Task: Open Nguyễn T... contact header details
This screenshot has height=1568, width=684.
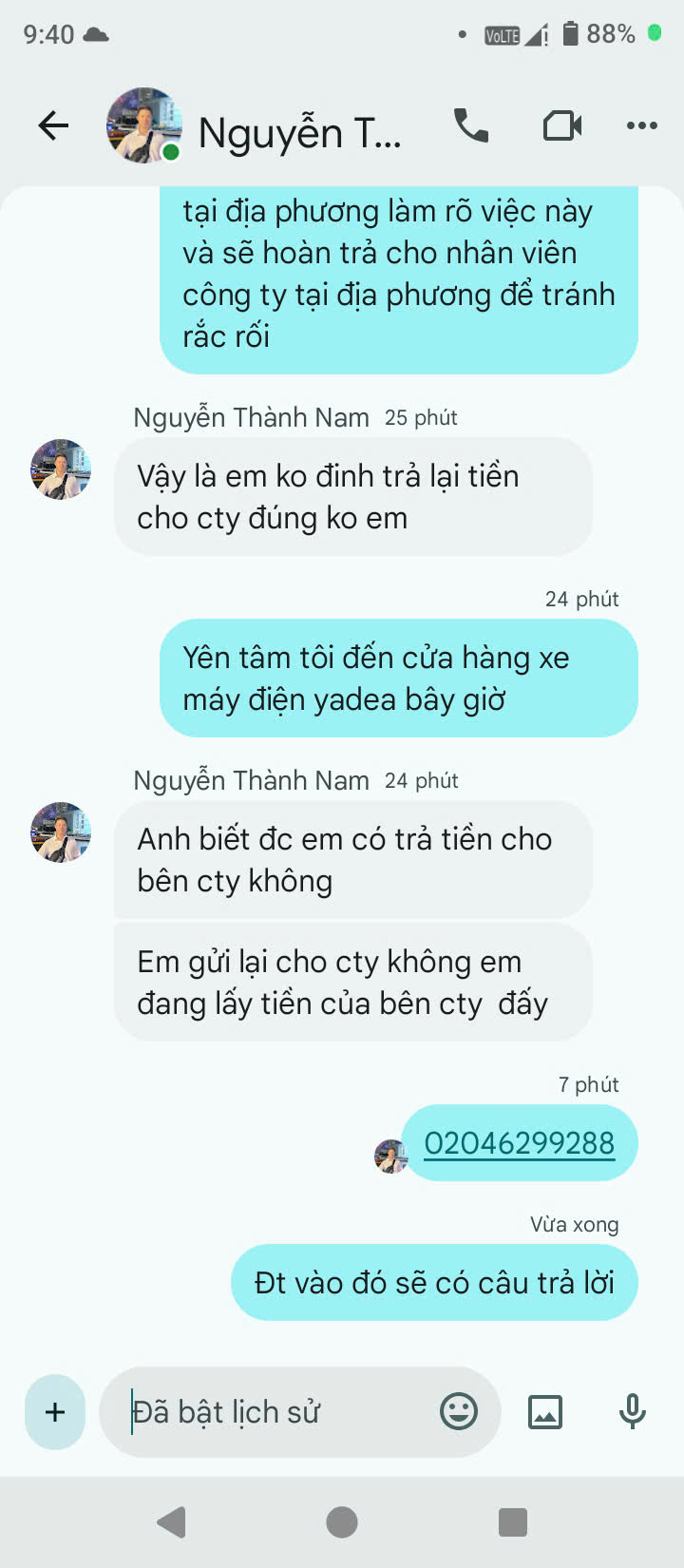Action: (298, 132)
